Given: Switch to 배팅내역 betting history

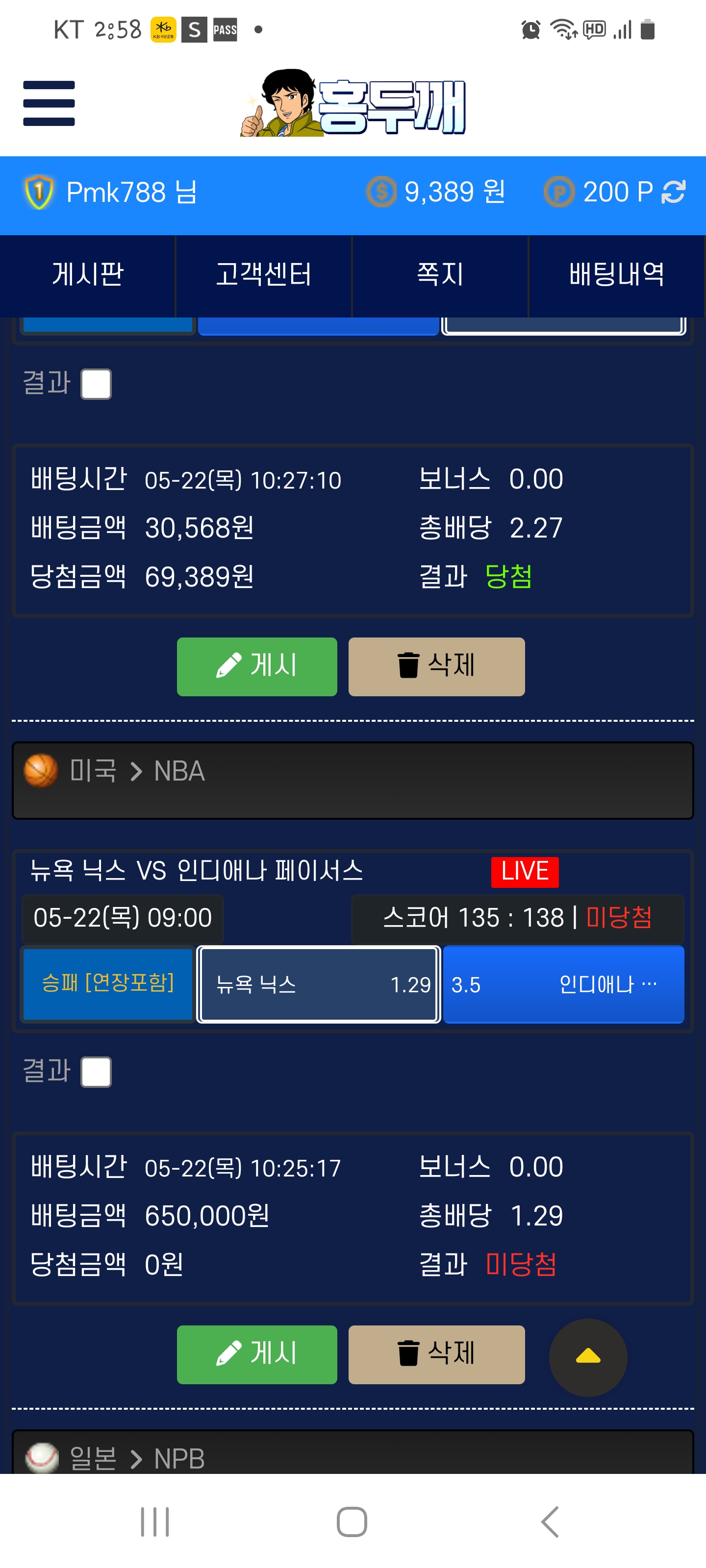Looking at the screenshot, I should [616, 275].
